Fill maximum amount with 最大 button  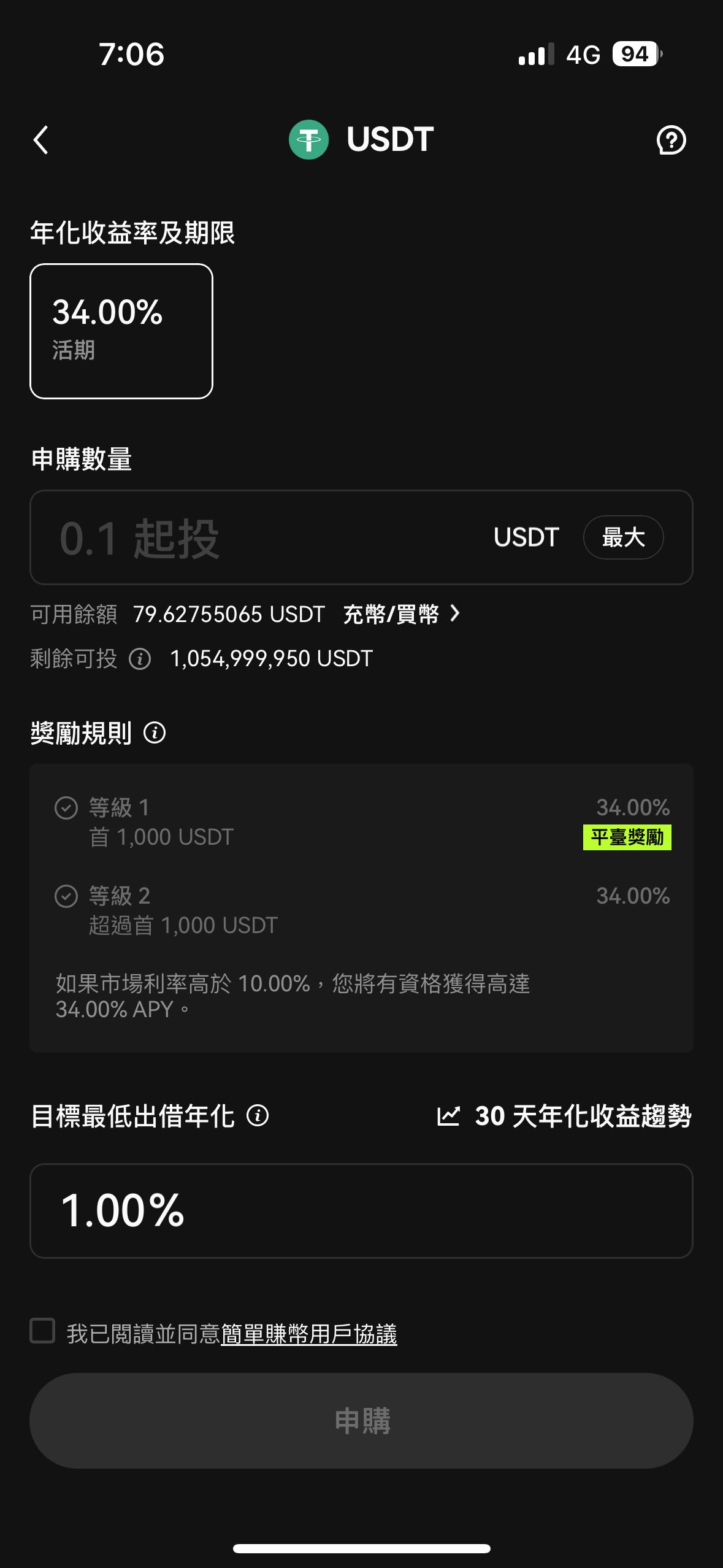pos(623,537)
